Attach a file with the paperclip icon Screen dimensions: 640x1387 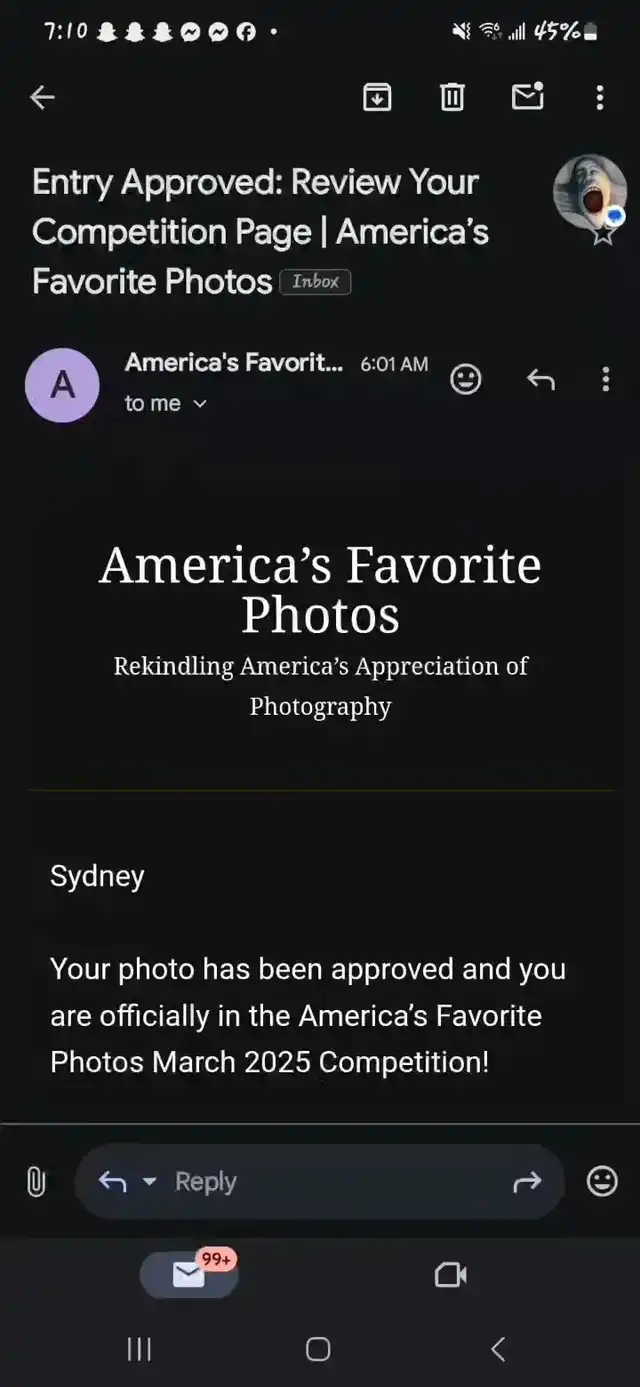pos(36,1182)
